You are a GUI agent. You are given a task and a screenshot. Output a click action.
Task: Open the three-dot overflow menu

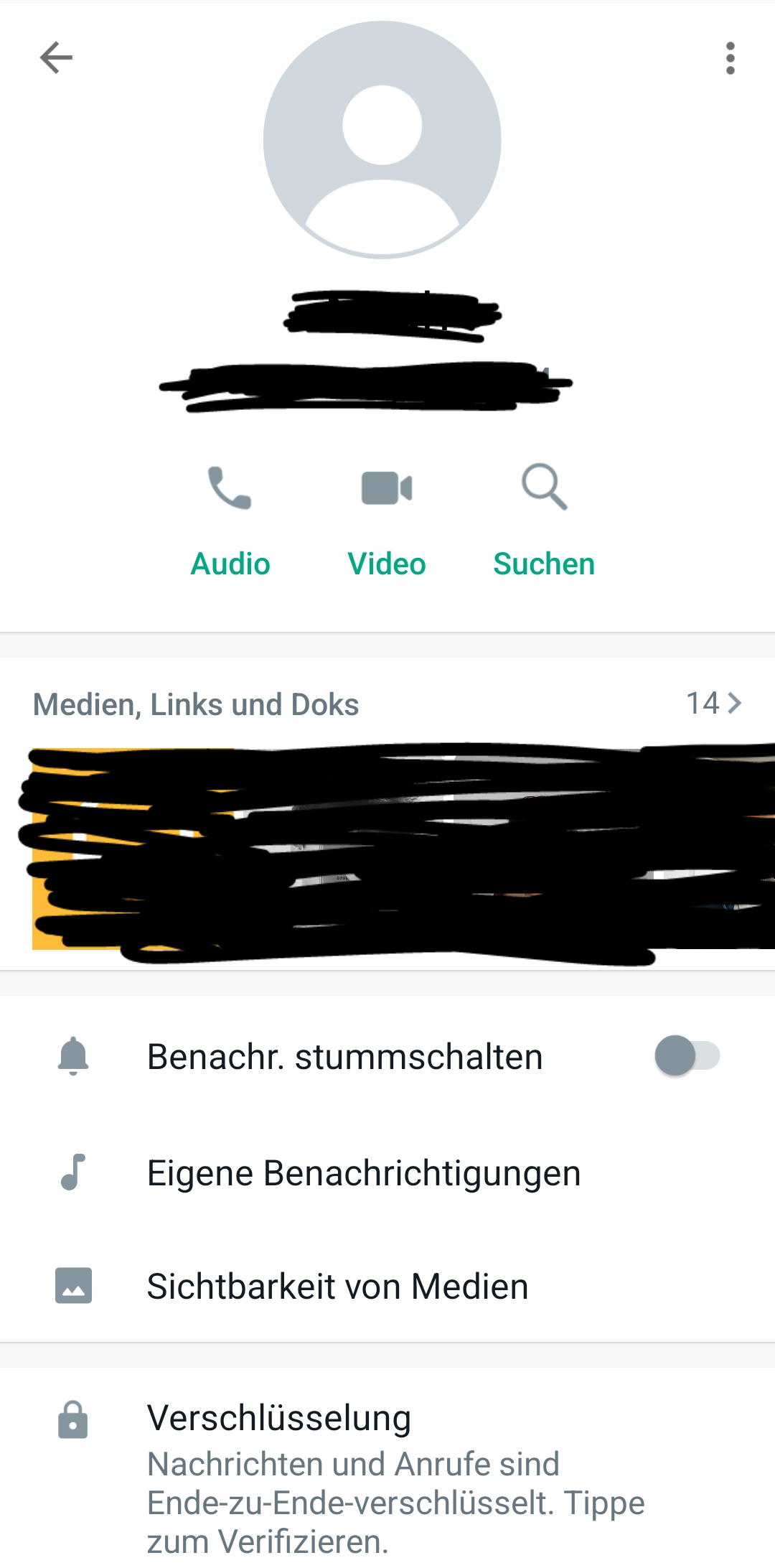click(x=730, y=58)
